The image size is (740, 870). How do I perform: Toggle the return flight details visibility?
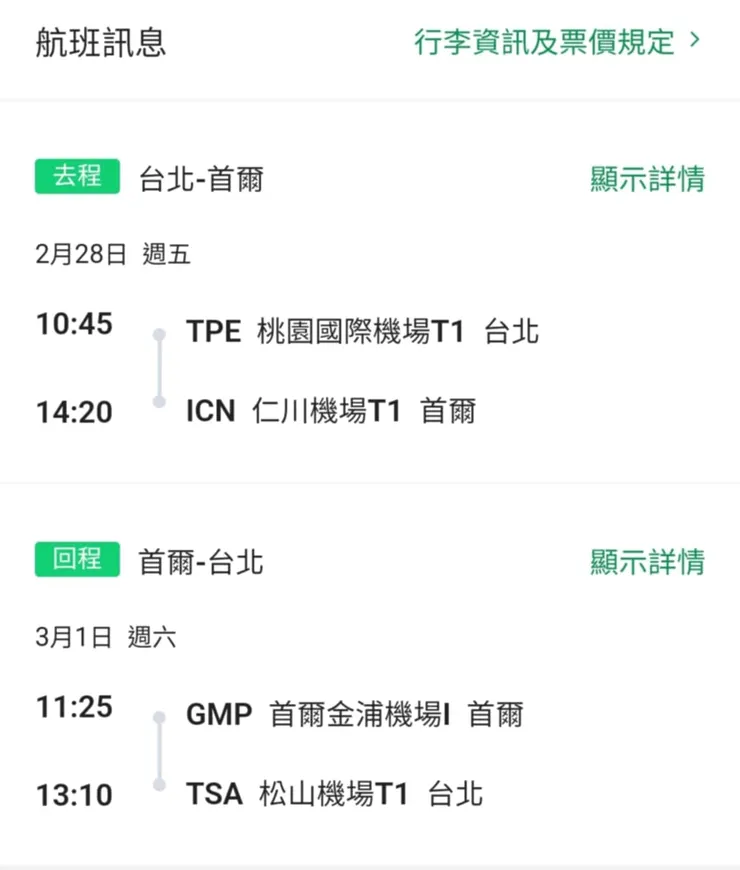click(x=648, y=561)
